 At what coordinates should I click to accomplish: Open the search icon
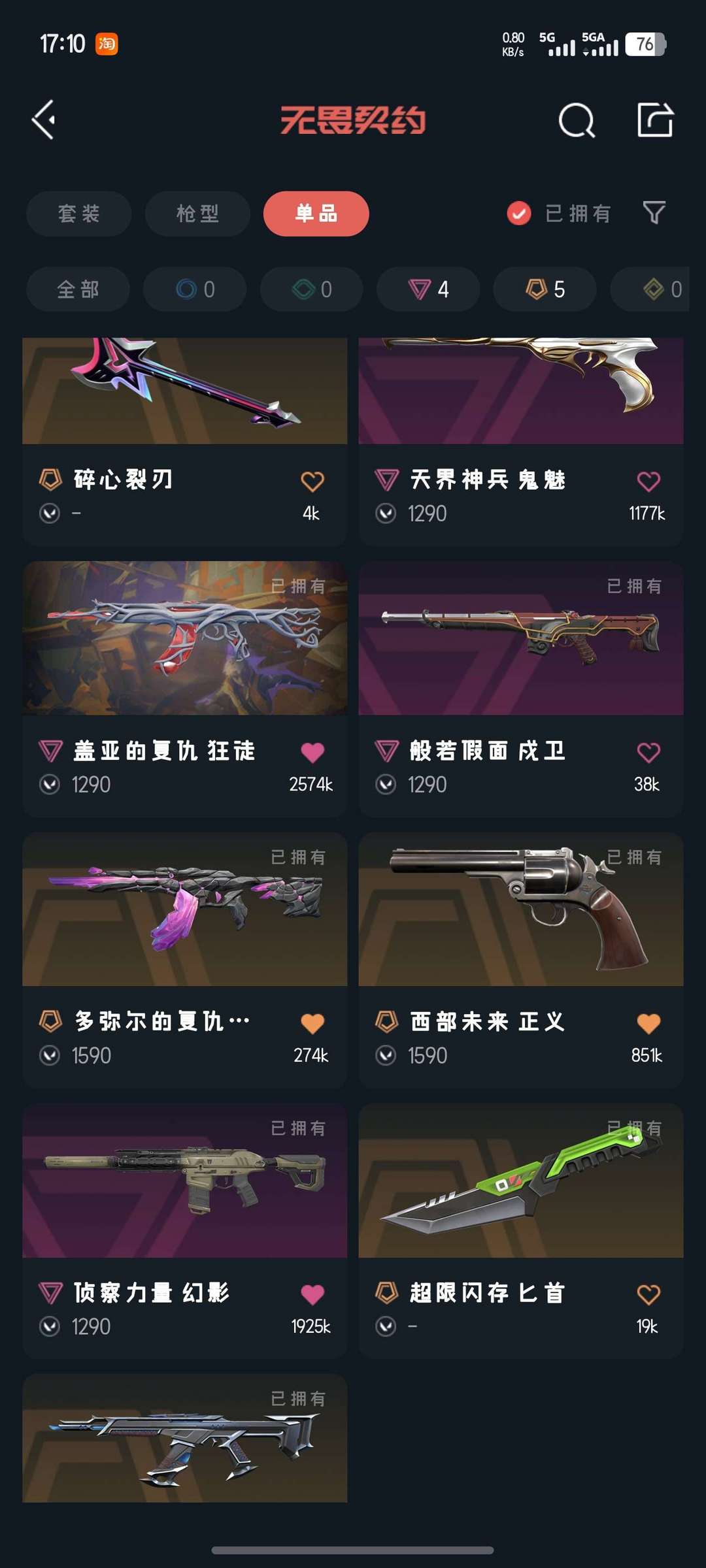[577, 120]
